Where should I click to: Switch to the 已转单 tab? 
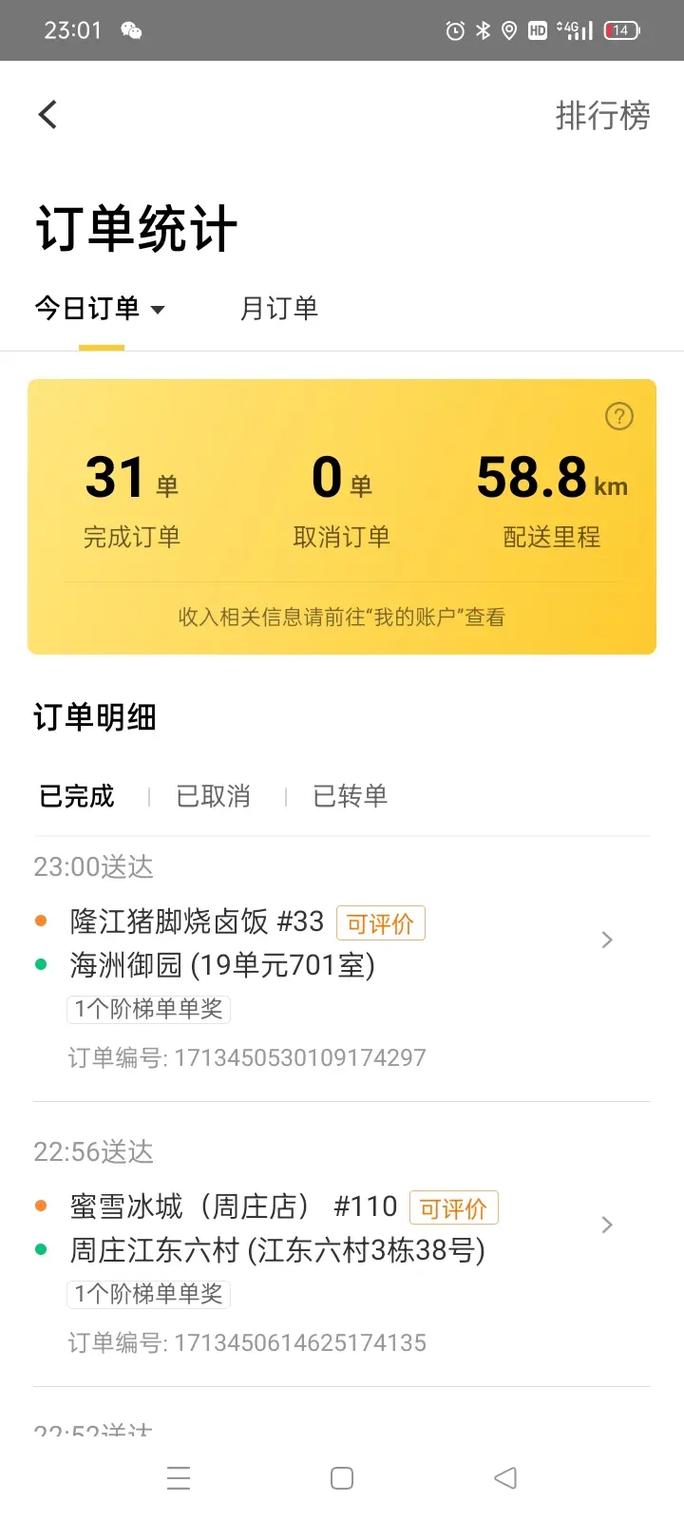350,796
